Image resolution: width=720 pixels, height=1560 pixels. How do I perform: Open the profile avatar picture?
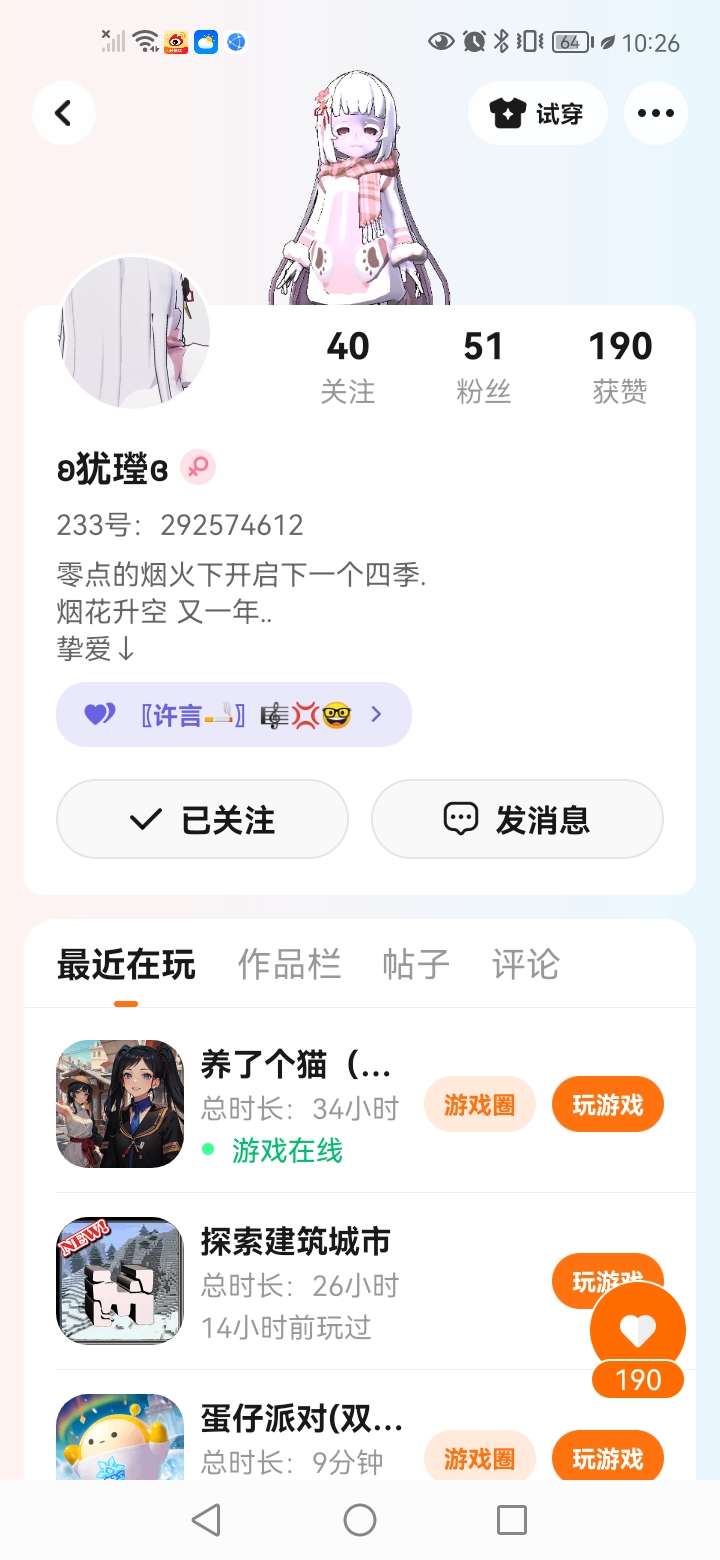point(134,331)
